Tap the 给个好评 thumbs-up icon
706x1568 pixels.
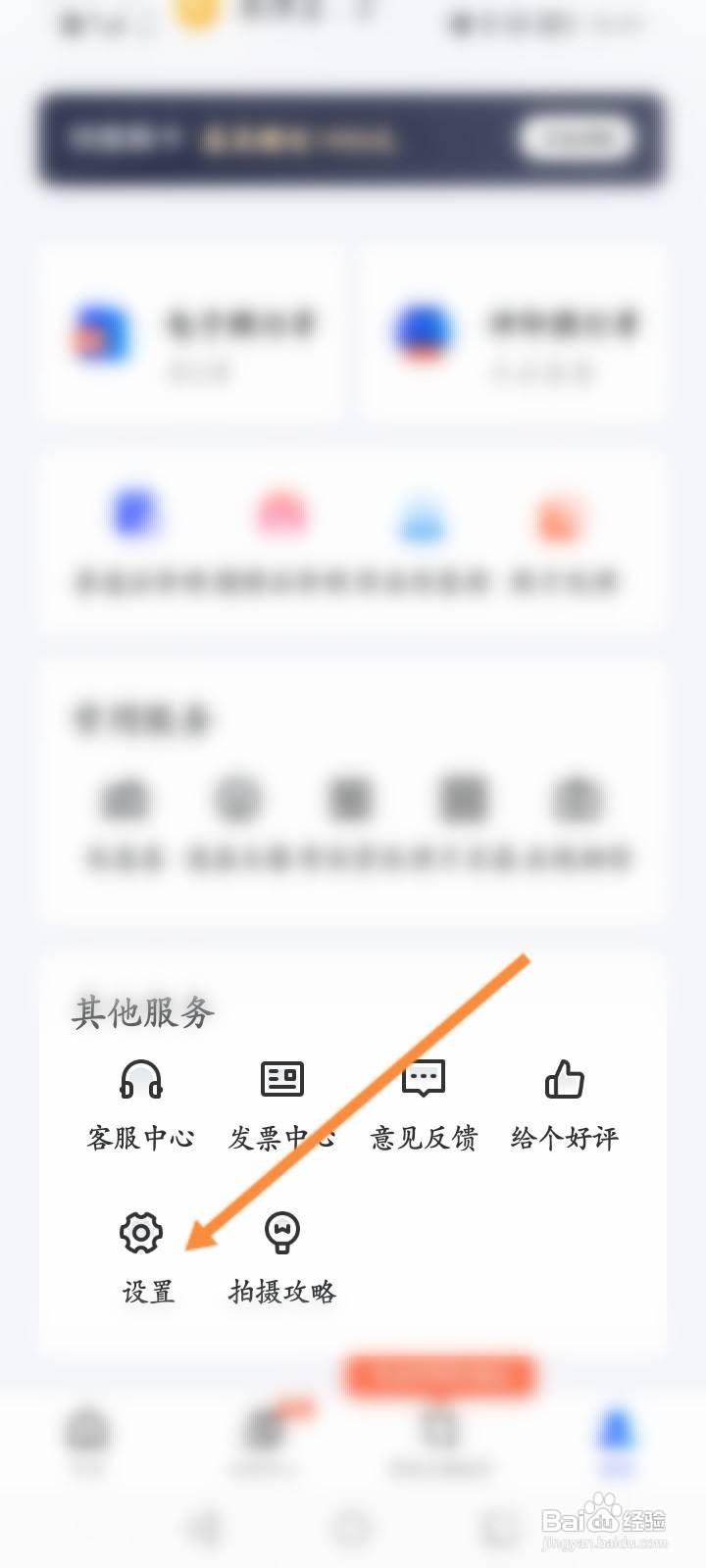tap(565, 1082)
